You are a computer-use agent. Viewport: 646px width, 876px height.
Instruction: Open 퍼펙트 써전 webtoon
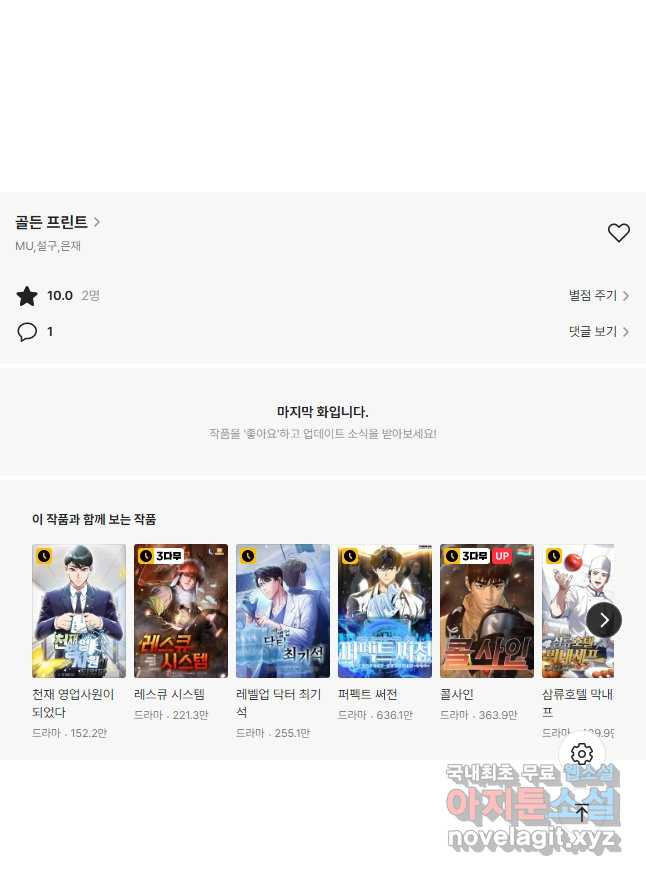click(x=385, y=611)
